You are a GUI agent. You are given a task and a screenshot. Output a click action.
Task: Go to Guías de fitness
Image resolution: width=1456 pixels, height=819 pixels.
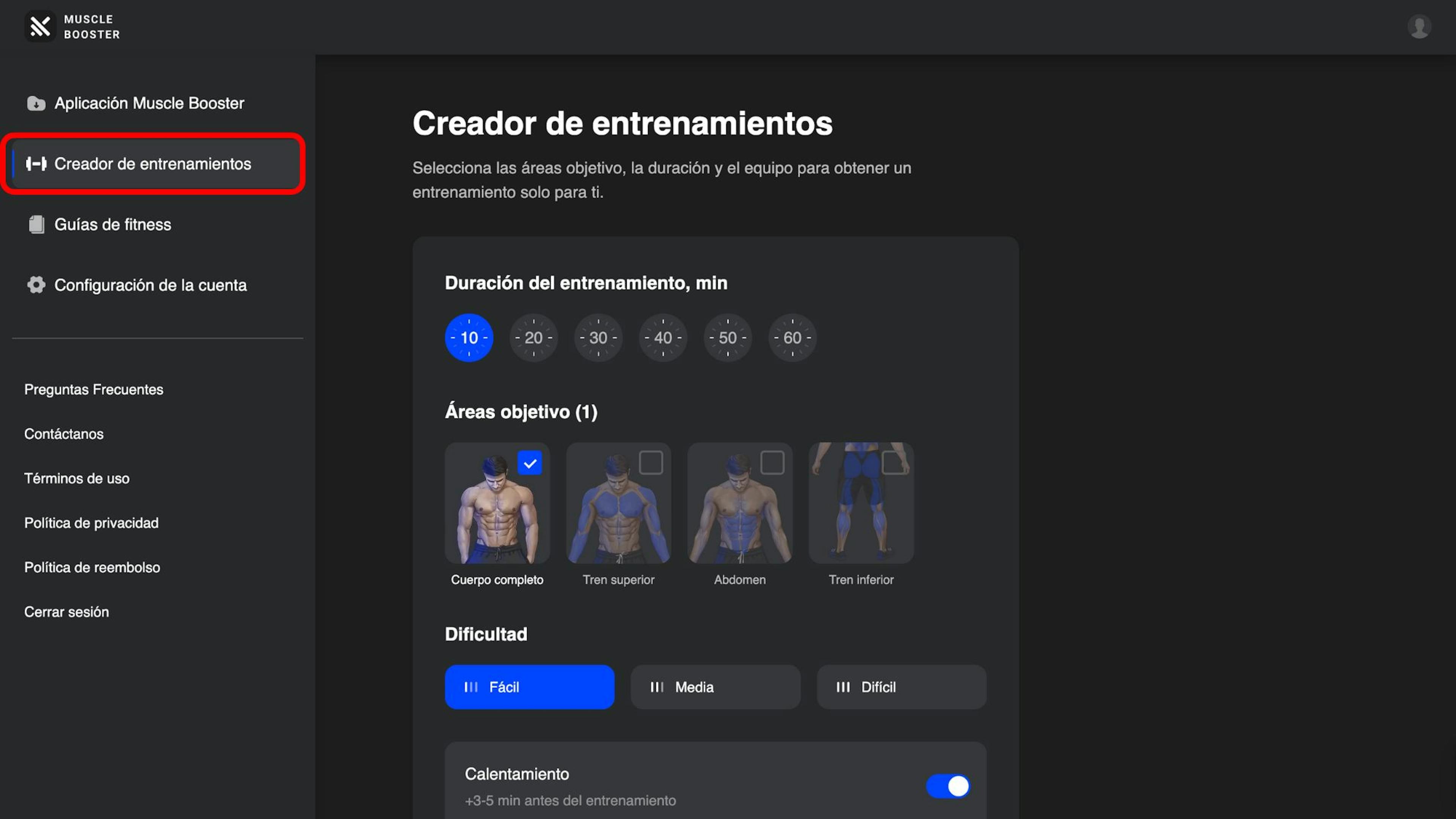click(113, 224)
